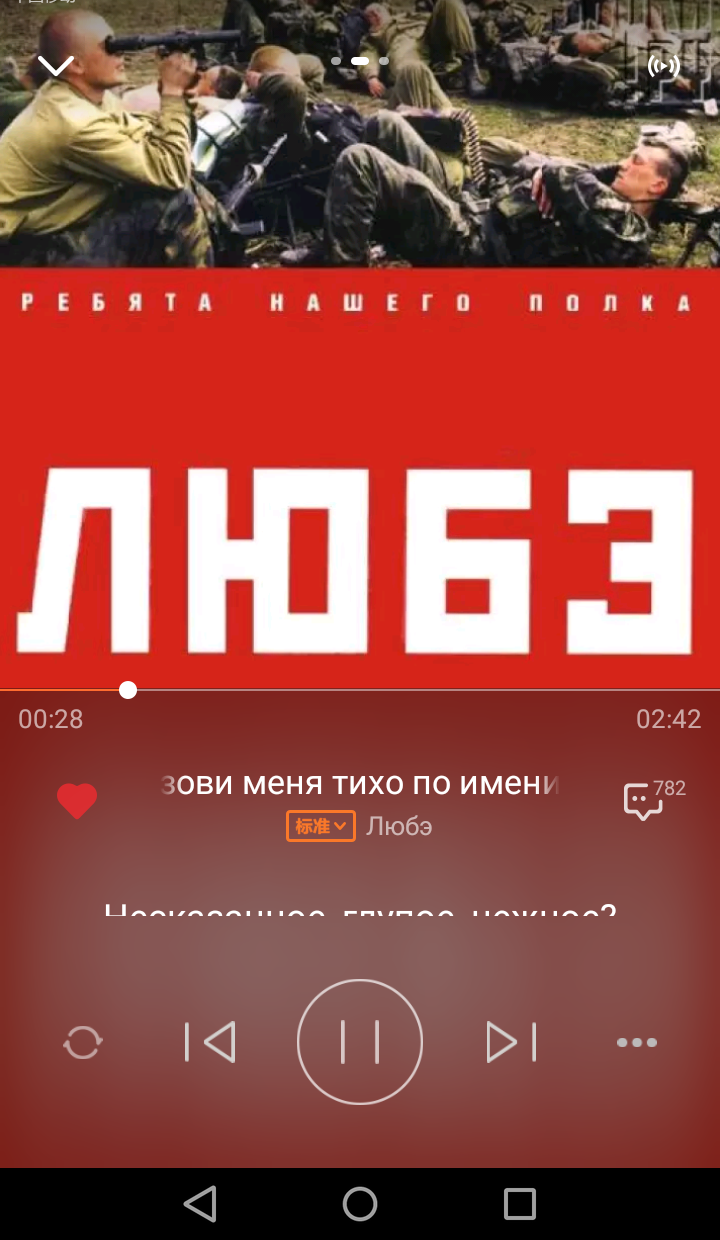Click the broadcast/listen-together icon at top right
The image size is (720, 1240).
click(x=665, y=65)
